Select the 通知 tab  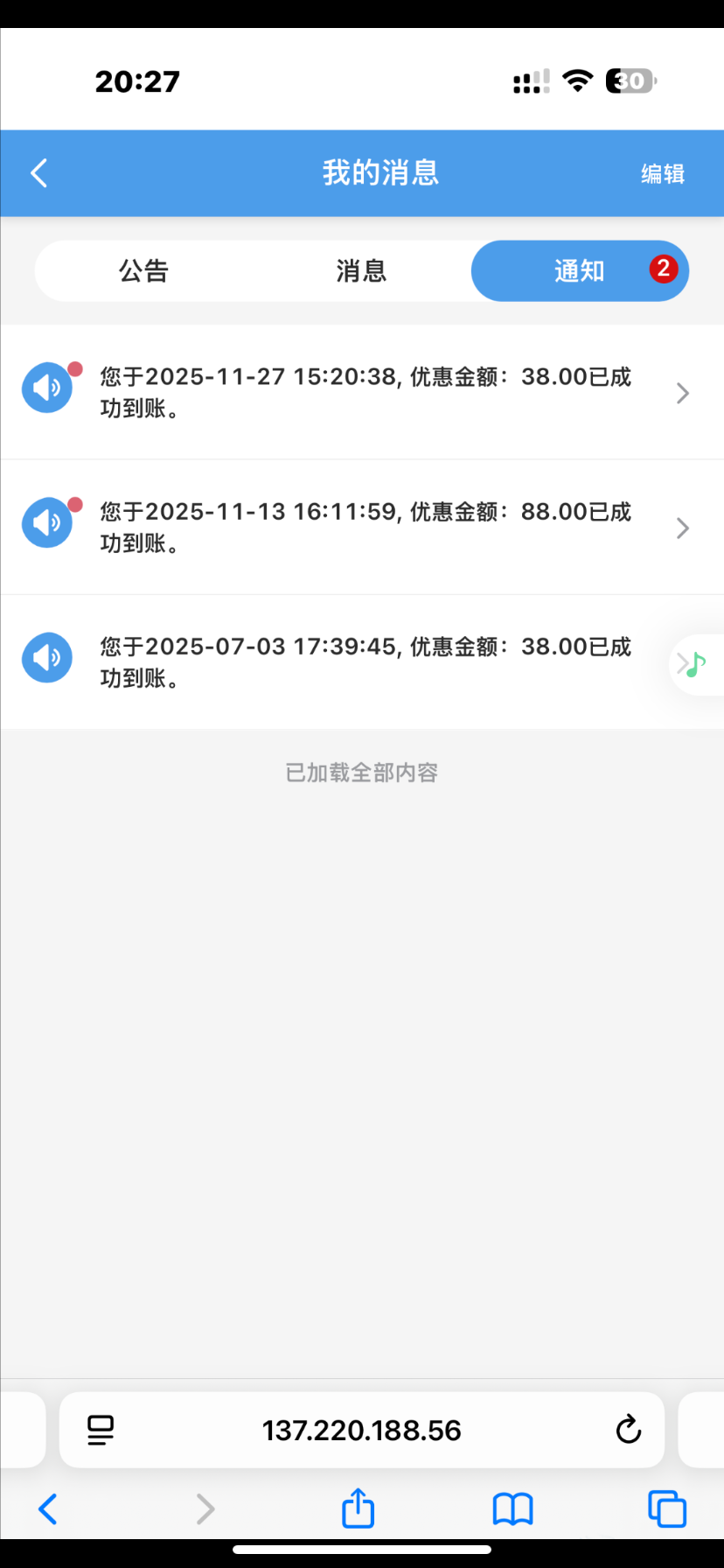click(579, 271)
